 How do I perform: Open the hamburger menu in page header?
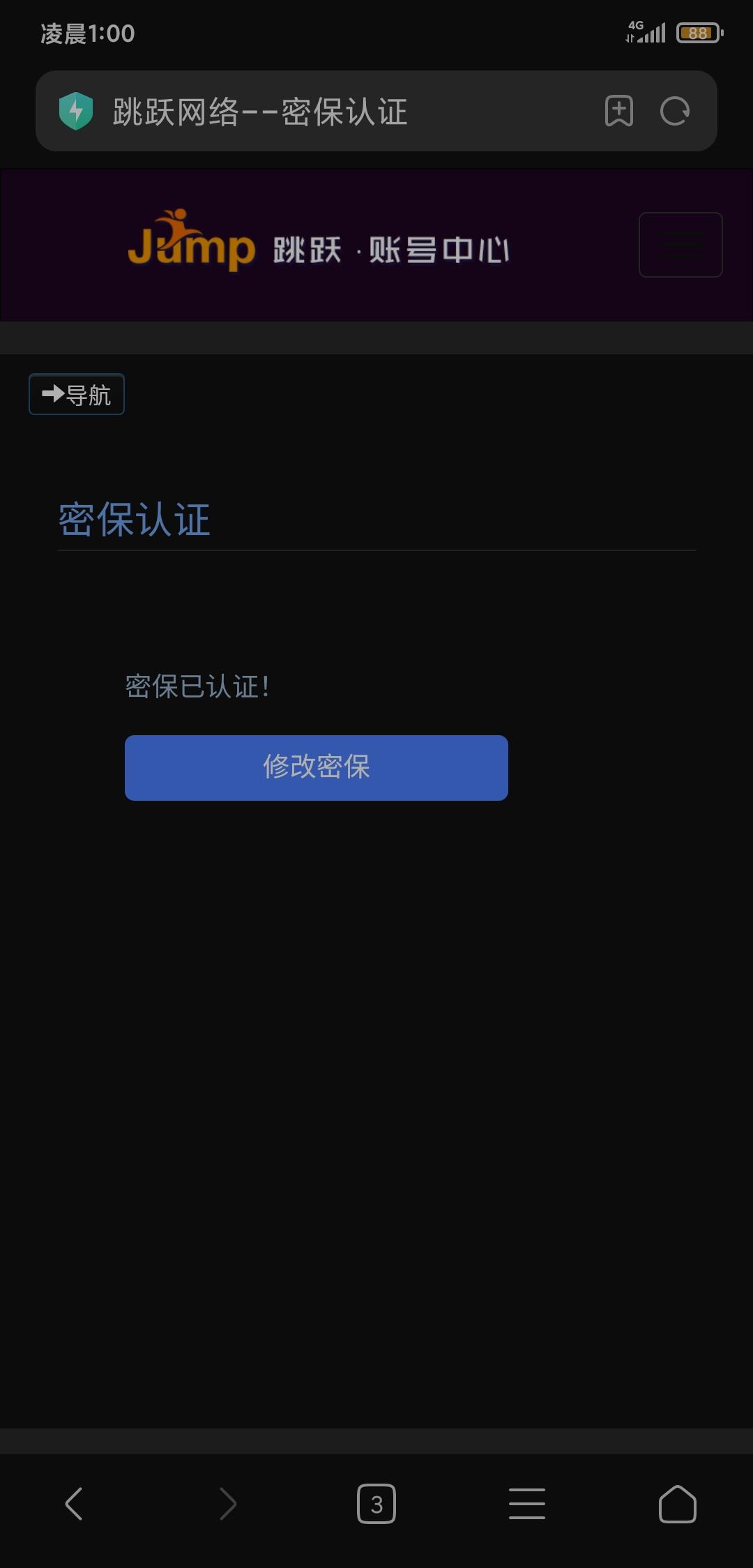pyautogui.click(x=680, y=245)
